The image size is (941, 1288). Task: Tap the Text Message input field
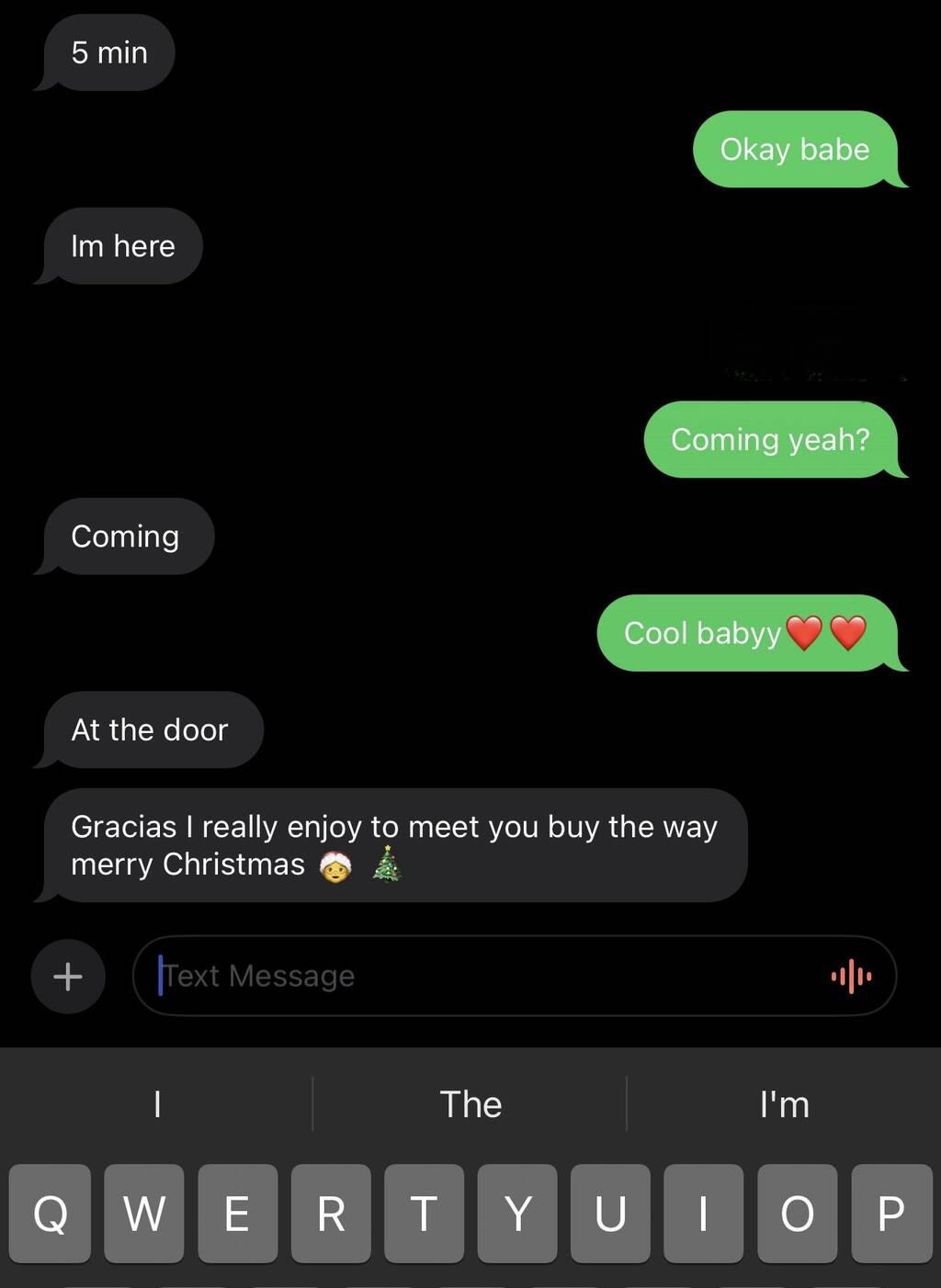(478, 976)
